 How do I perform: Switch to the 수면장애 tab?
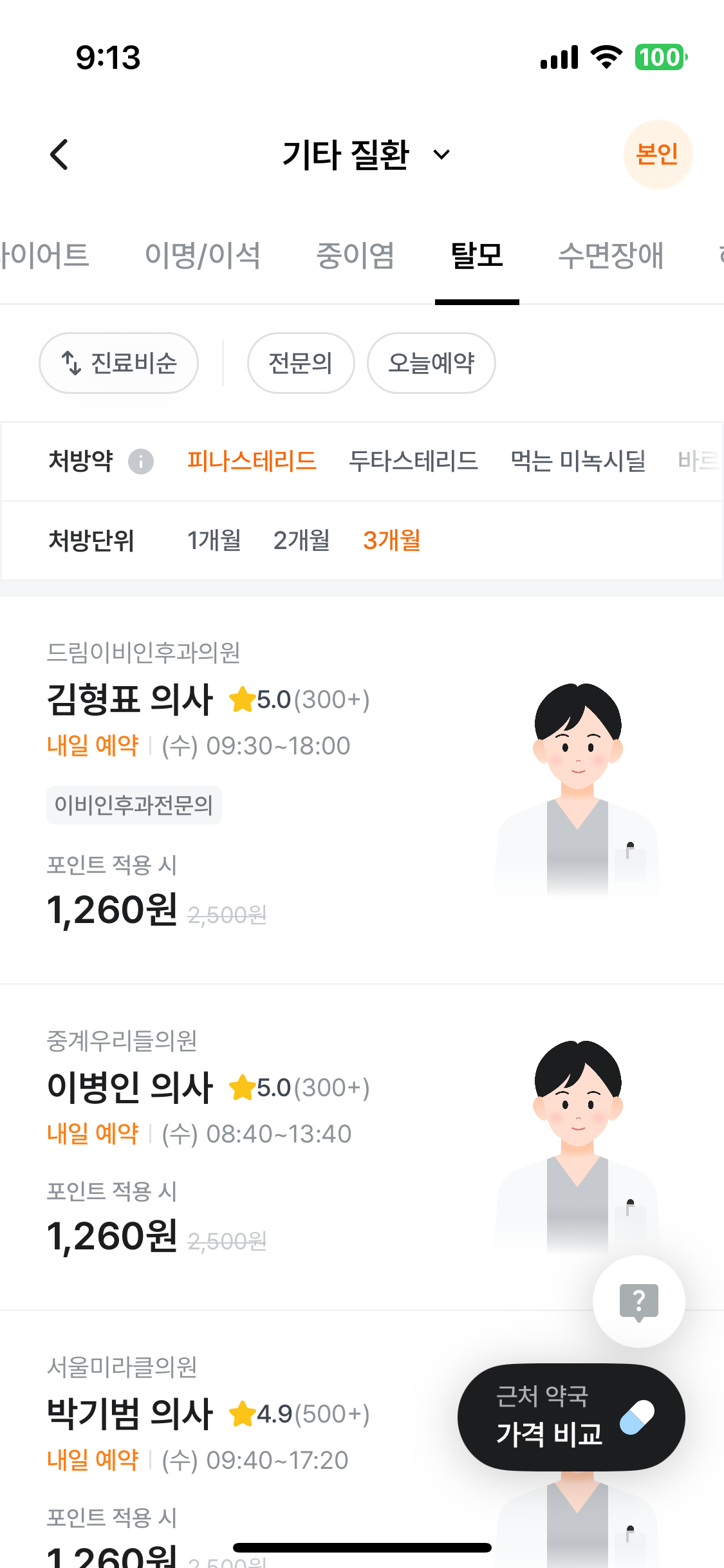(610, 256)
